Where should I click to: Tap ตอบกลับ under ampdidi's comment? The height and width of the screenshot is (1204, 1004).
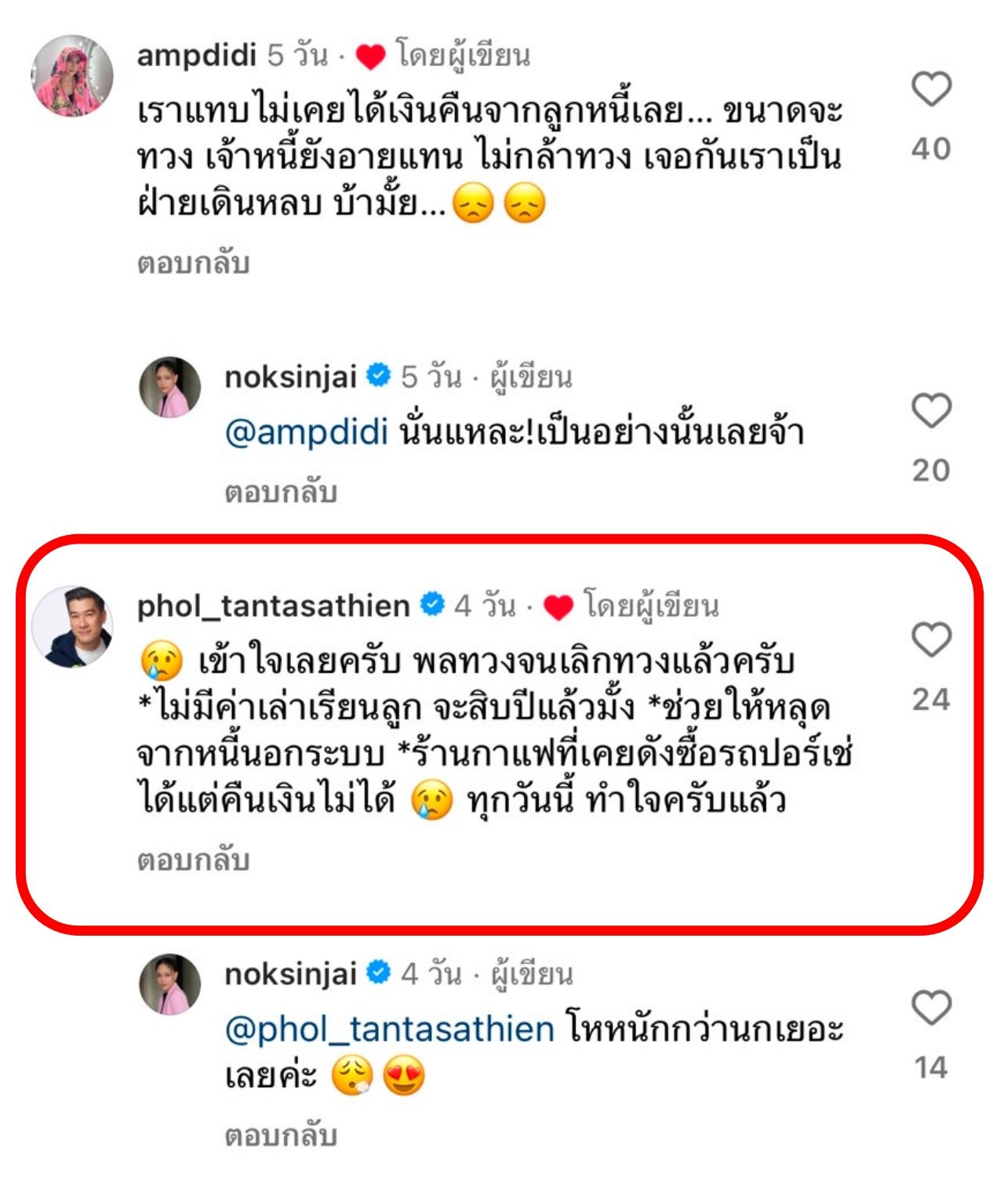193,263
